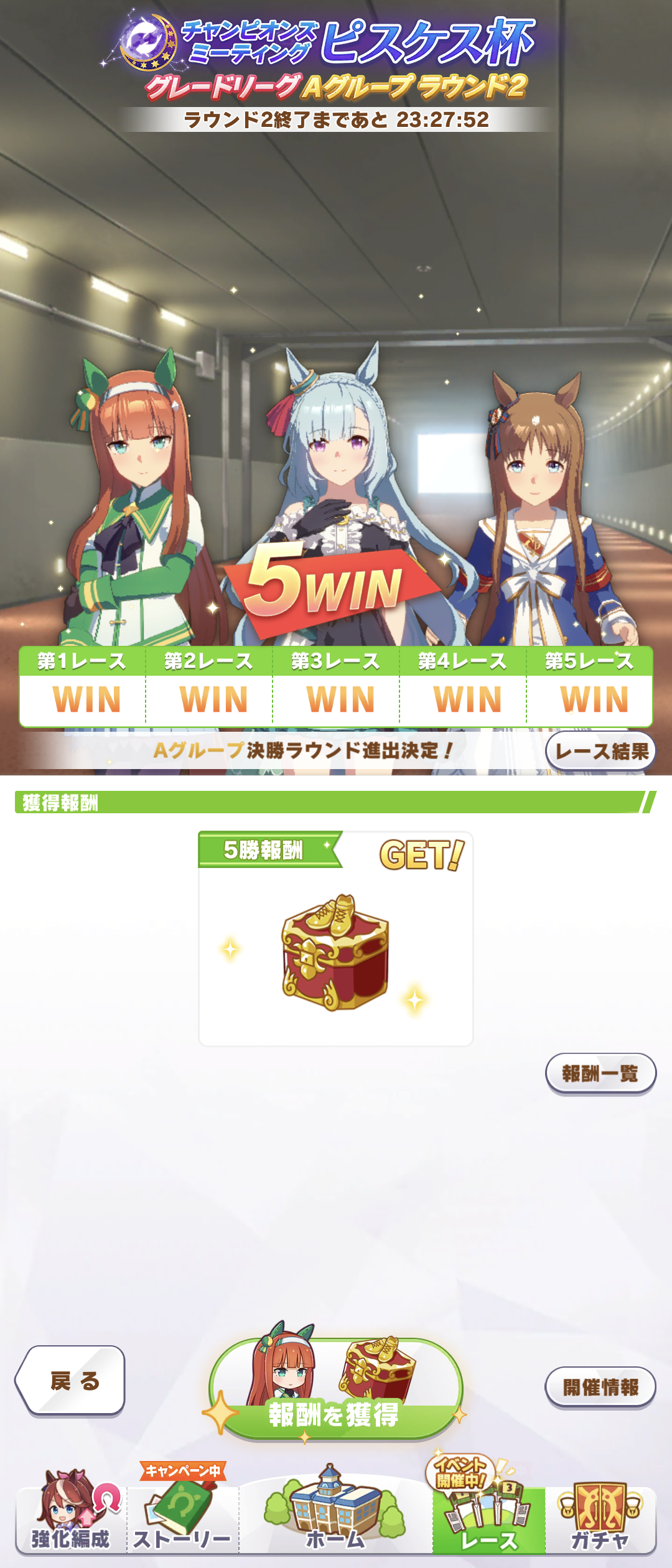The height and width of the screenshot is (1568, 672).
Task: Switch to ストーリー tab
Action: coord(183,1518)
